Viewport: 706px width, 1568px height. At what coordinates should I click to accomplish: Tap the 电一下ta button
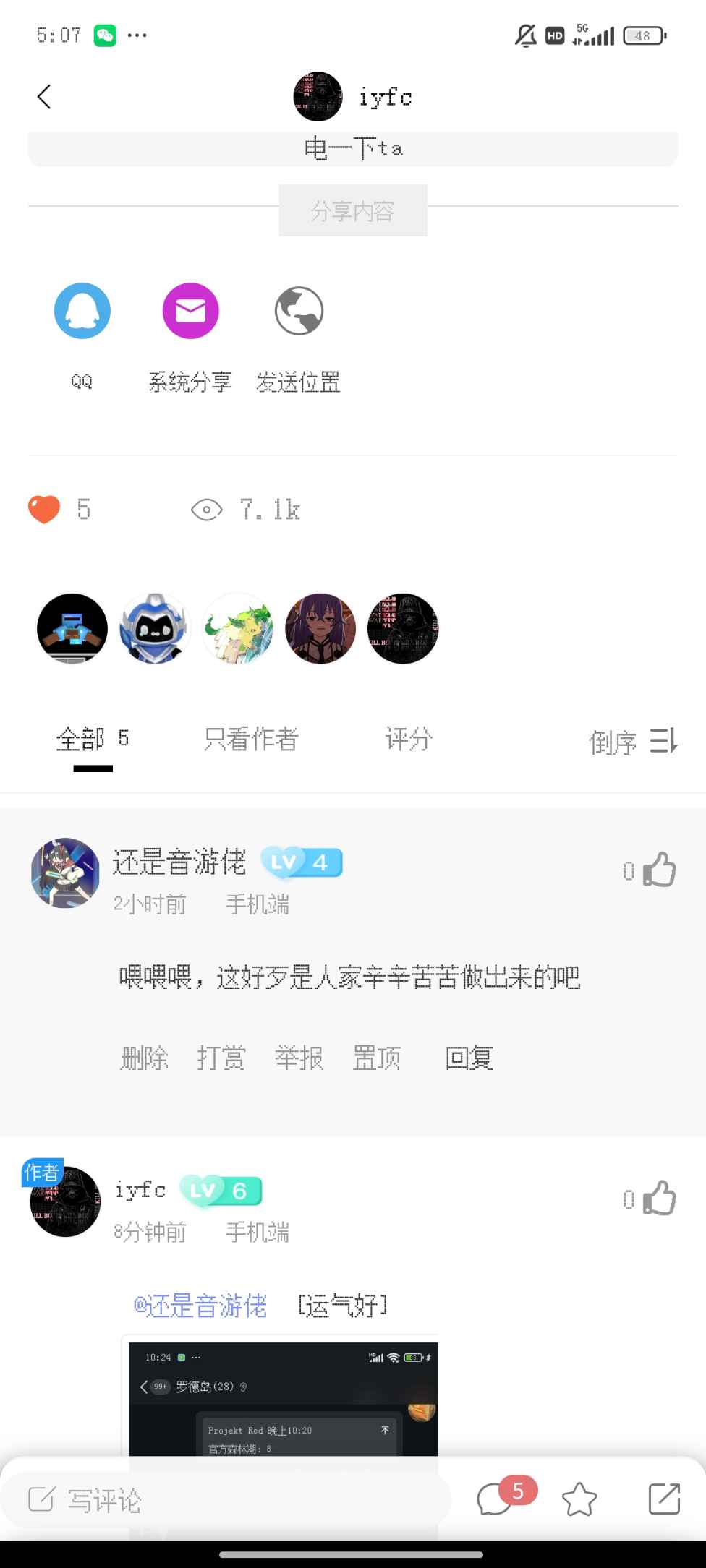tap(353, 149)
